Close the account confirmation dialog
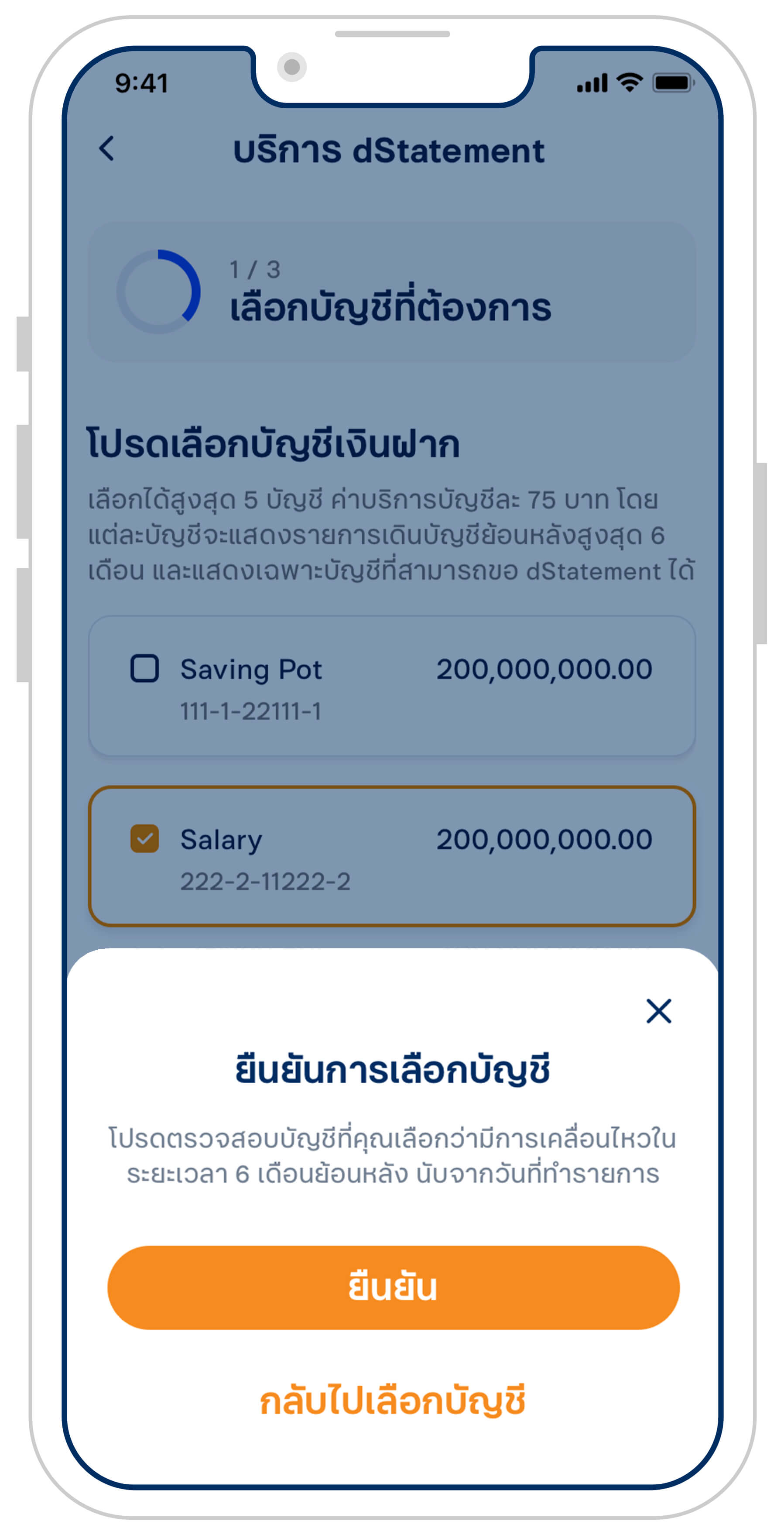Image resolution: width=784 pixels, height=1535 pixels. pyautogui.click(x=658, y=1011)
